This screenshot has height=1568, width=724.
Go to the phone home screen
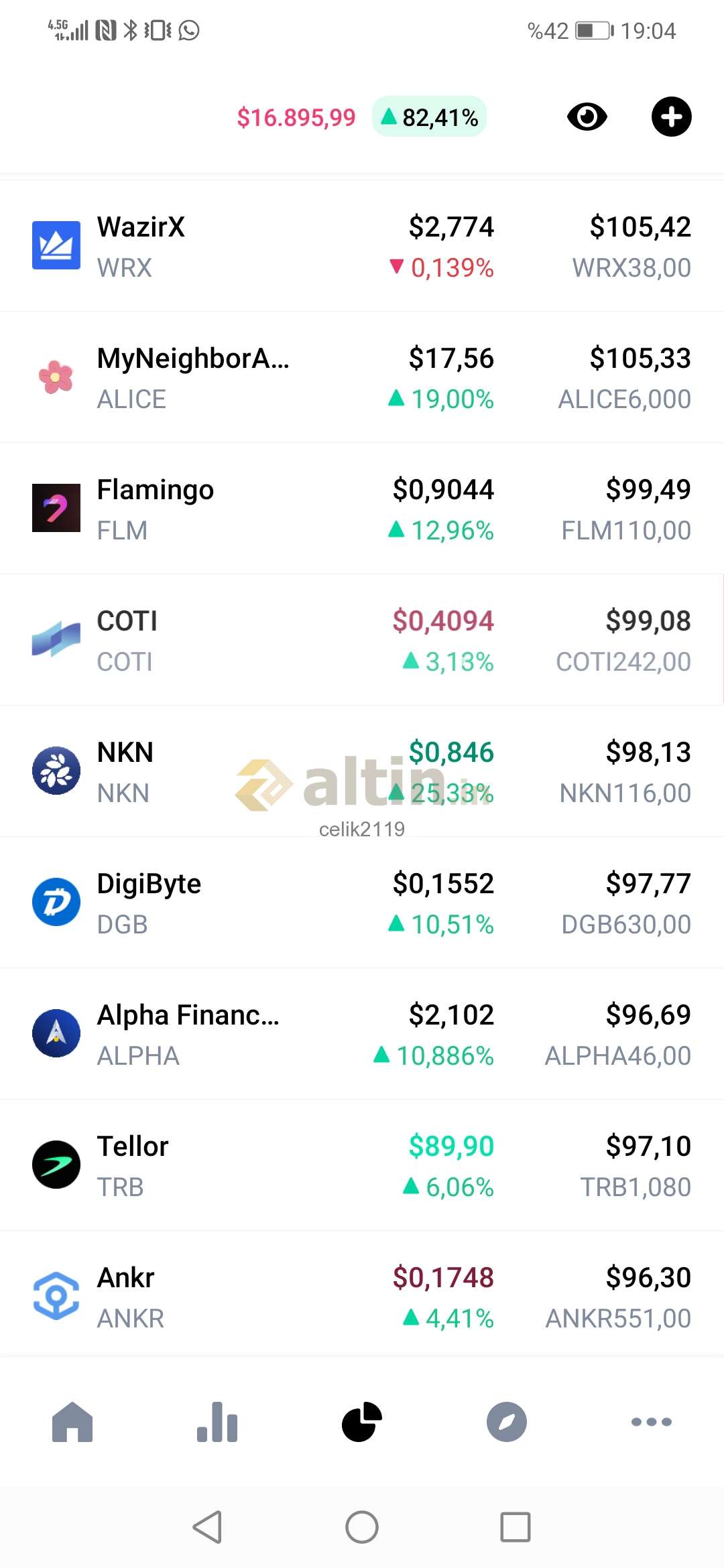pos(362,1527)
